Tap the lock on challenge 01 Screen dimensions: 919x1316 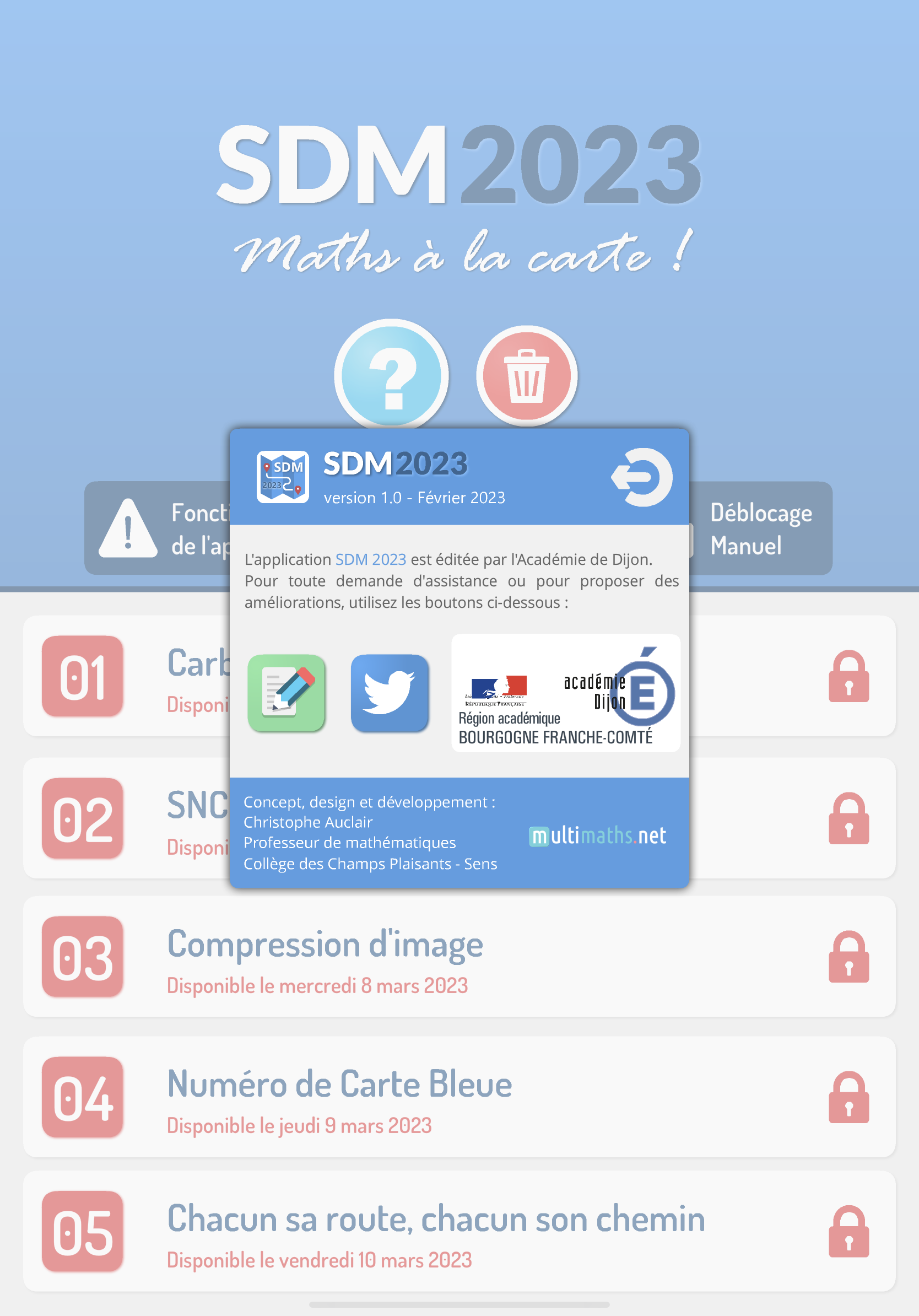pos(848,676)
